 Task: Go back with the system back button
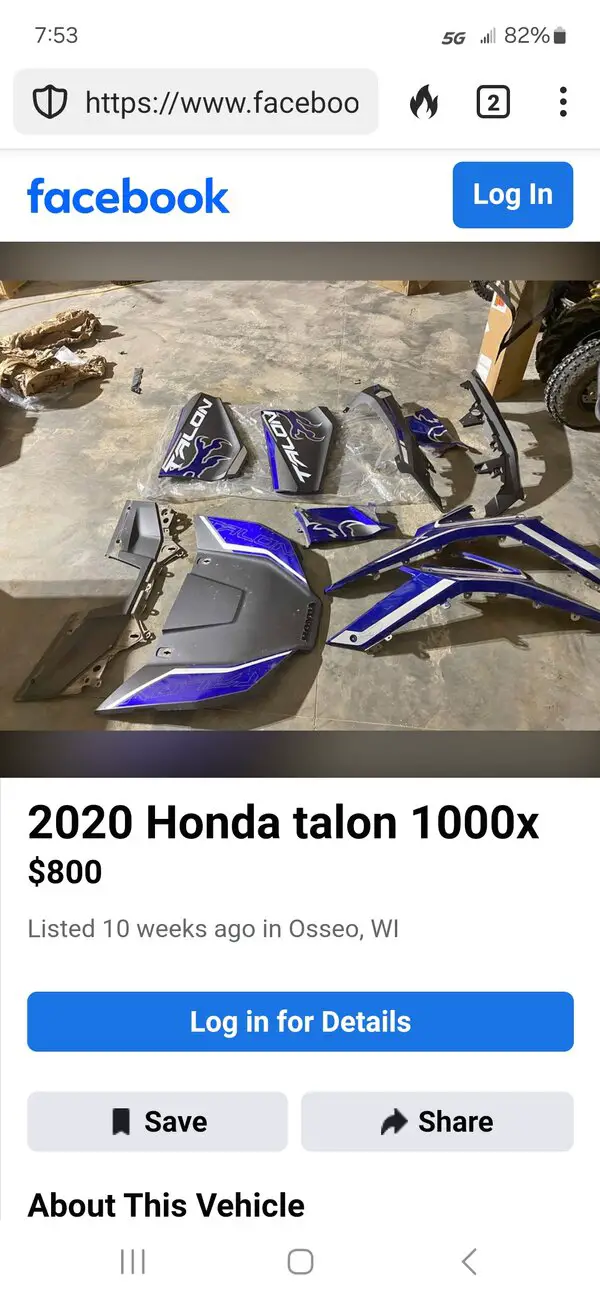point(469,1262)
